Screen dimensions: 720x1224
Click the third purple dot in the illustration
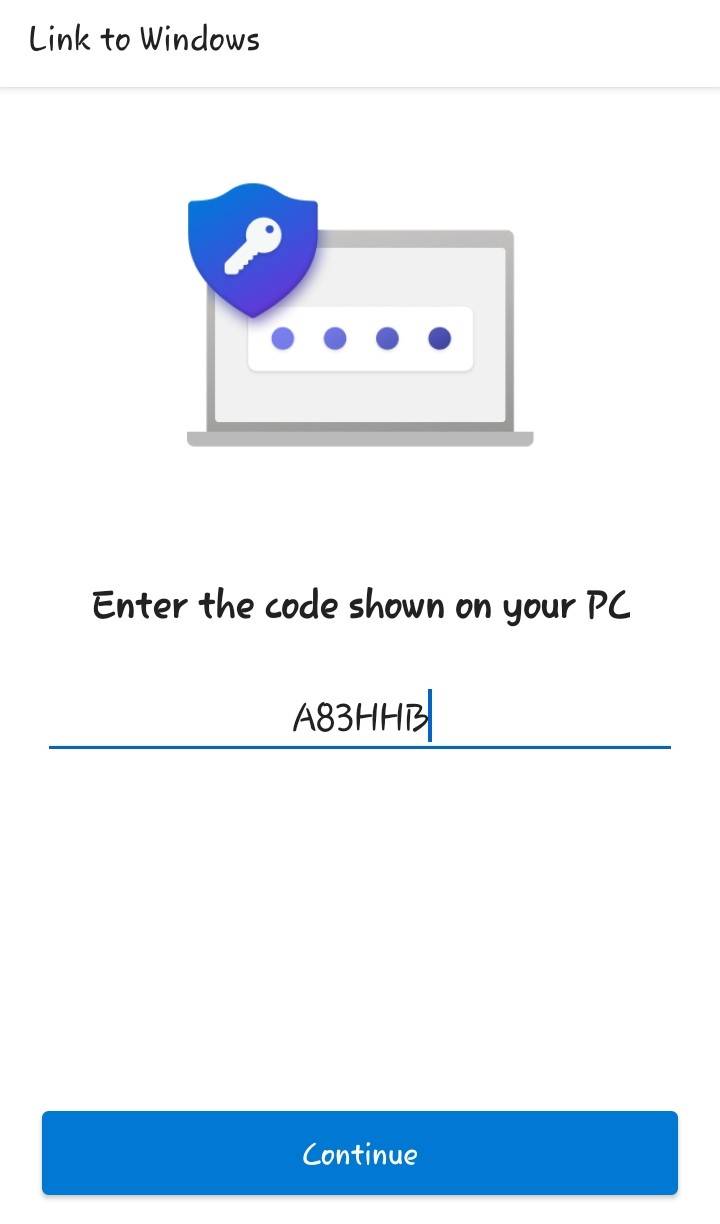[385, 339]
